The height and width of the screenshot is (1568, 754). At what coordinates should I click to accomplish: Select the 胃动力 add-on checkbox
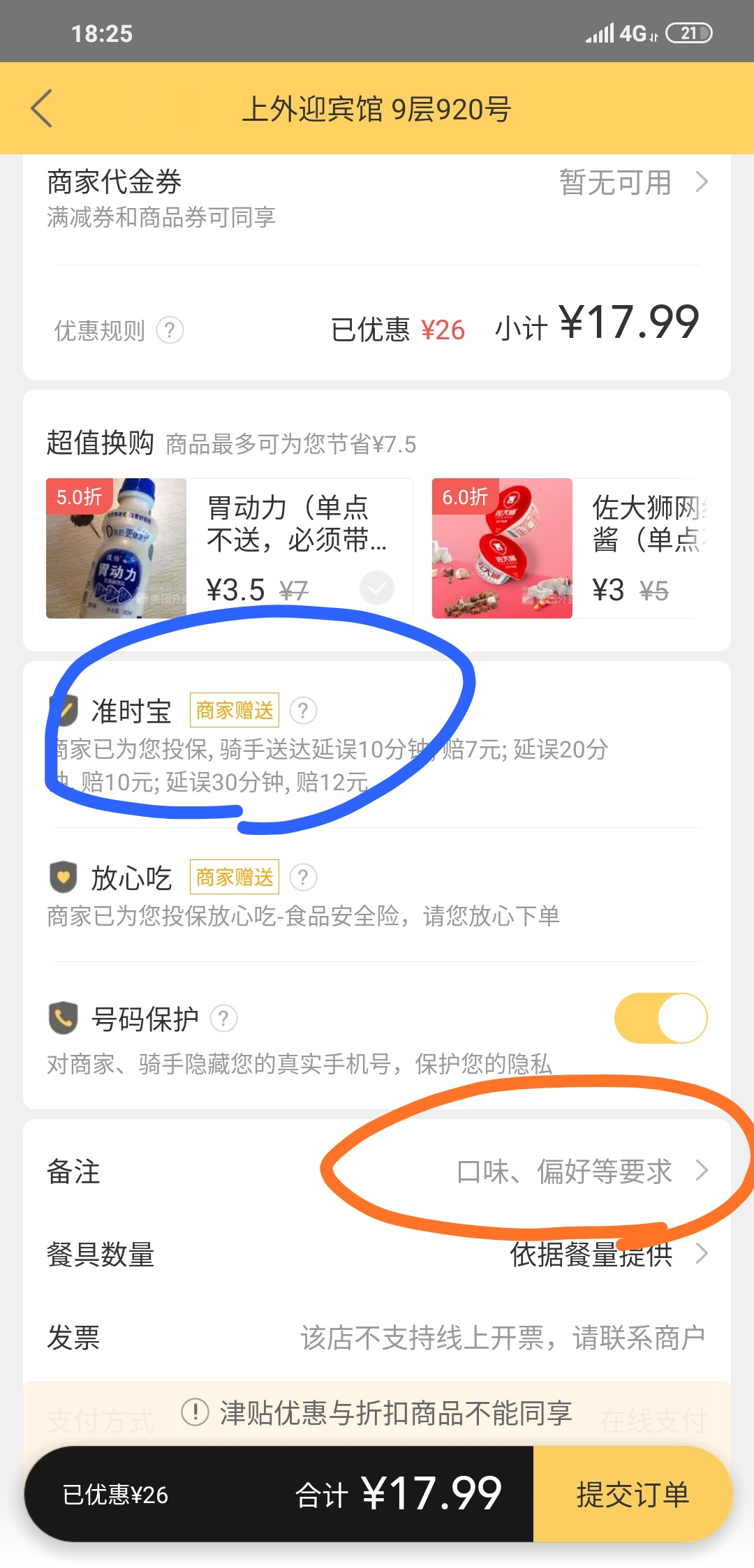click(377, 589)
